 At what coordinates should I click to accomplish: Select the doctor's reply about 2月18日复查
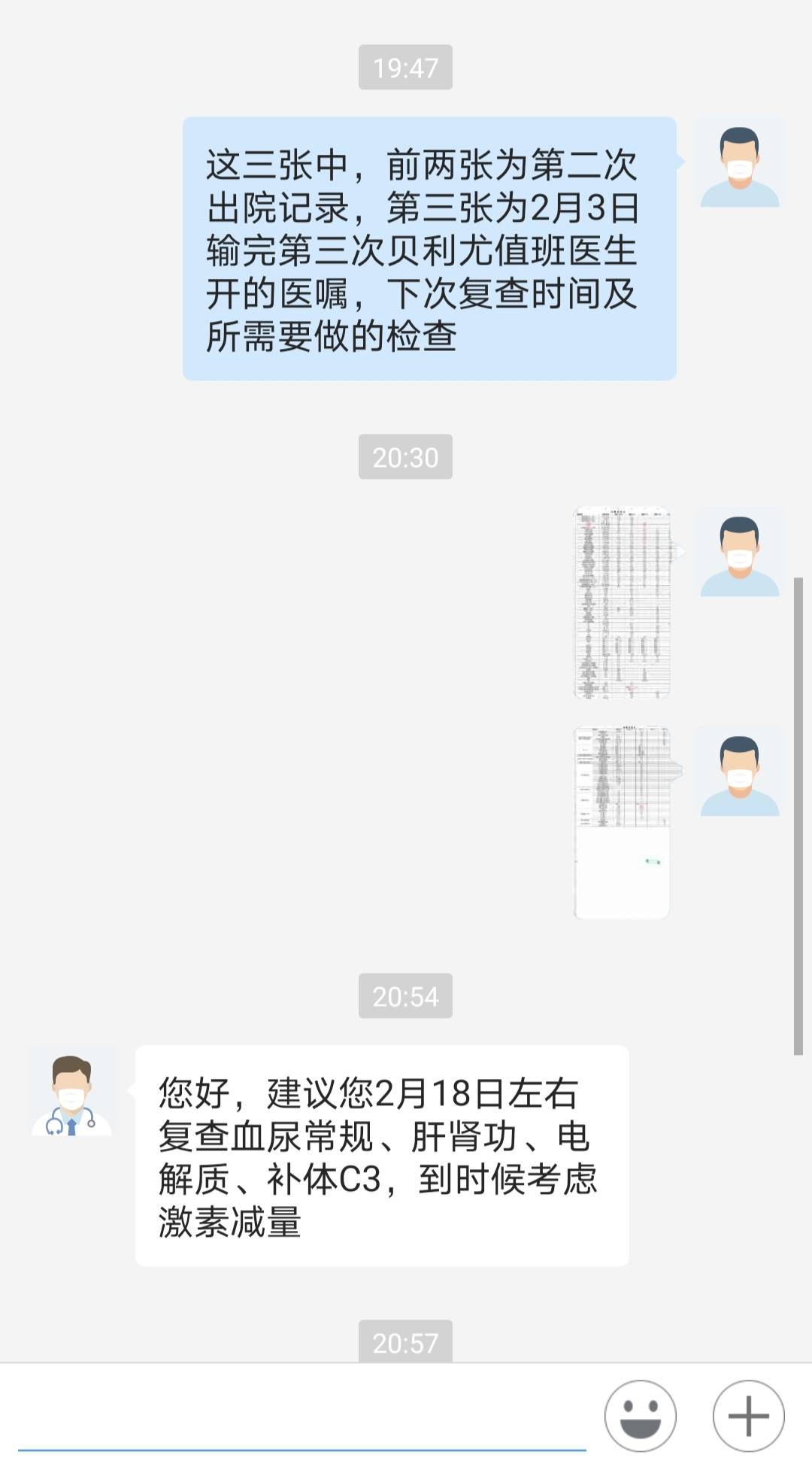[383, 1150]
